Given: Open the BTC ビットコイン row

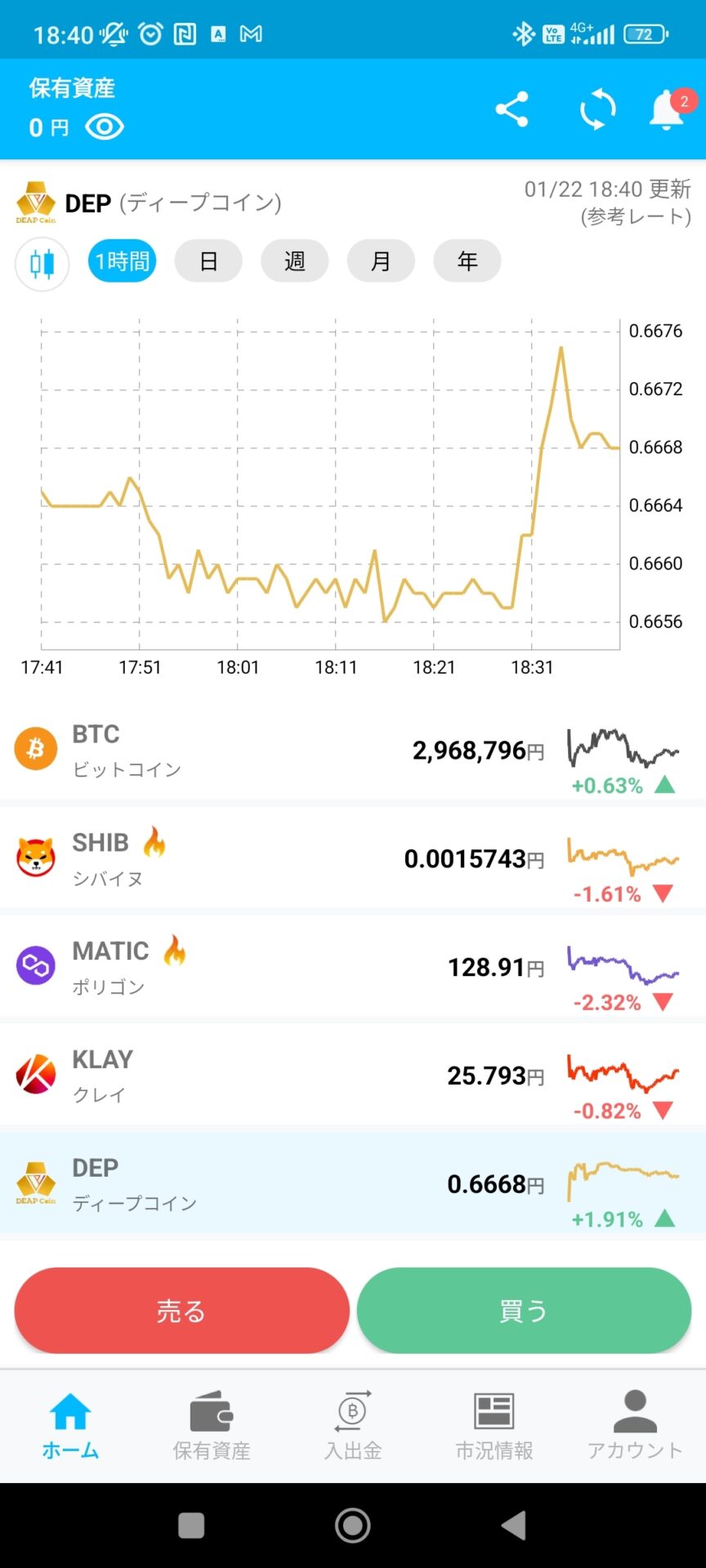Looking at the screenshot, I should tap(353, 751).
